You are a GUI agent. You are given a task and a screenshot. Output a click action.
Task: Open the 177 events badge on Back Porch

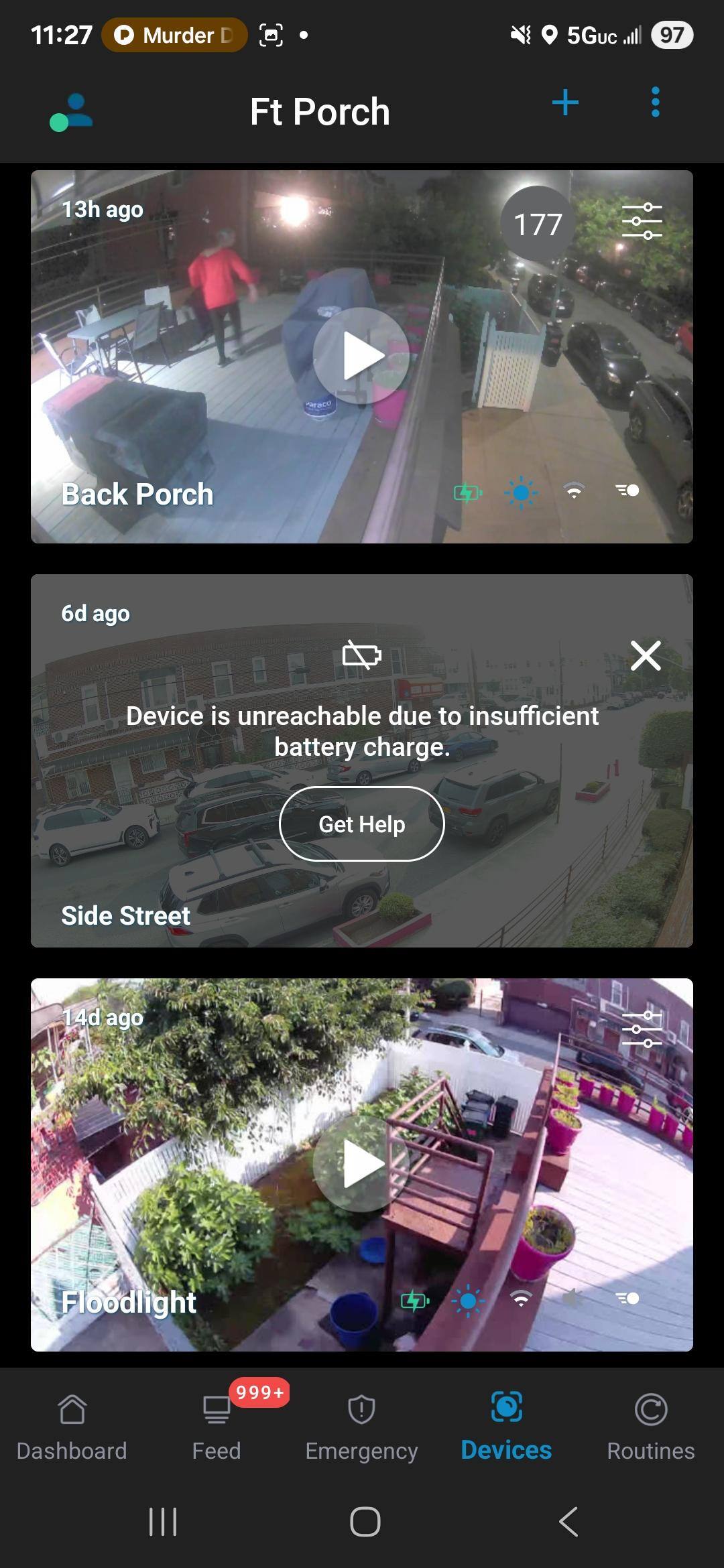tap(538, 224)
